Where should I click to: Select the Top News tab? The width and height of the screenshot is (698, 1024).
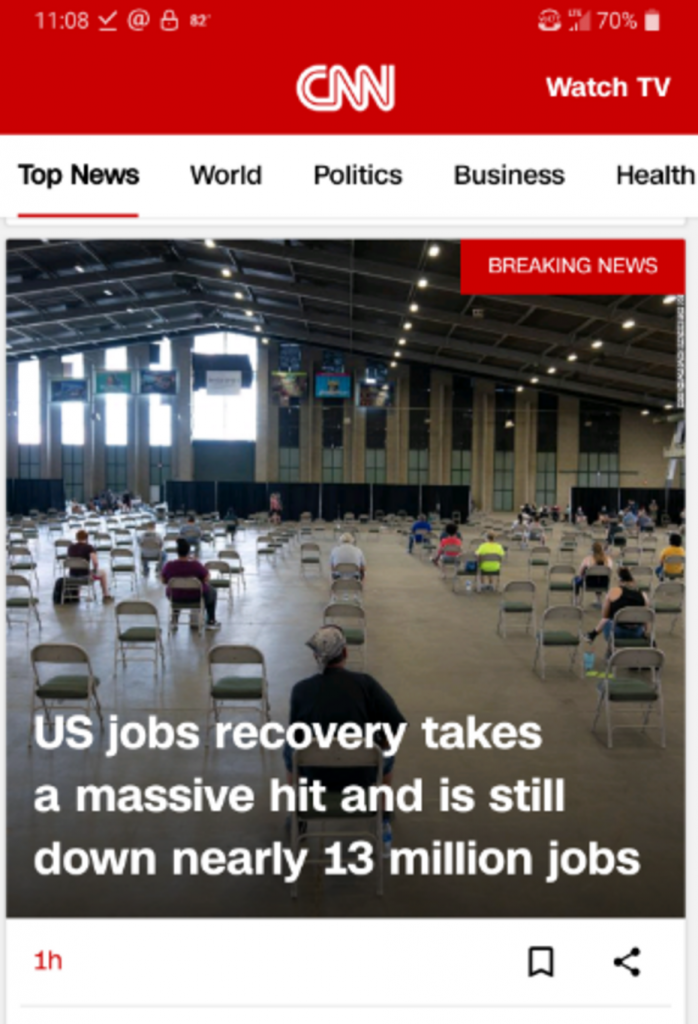pos(78,175)
